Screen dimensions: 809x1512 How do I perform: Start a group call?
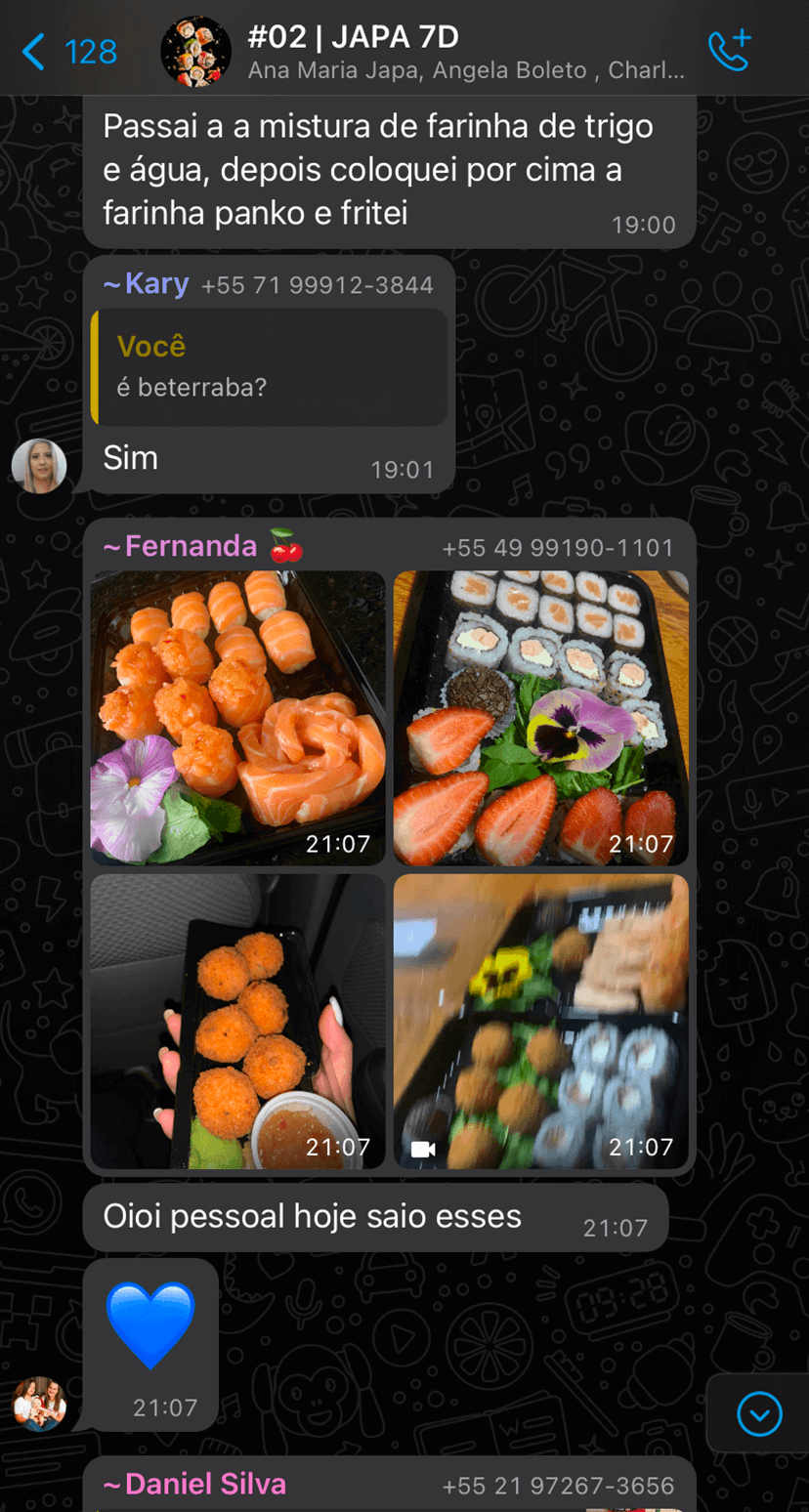(x=729, y=52)
